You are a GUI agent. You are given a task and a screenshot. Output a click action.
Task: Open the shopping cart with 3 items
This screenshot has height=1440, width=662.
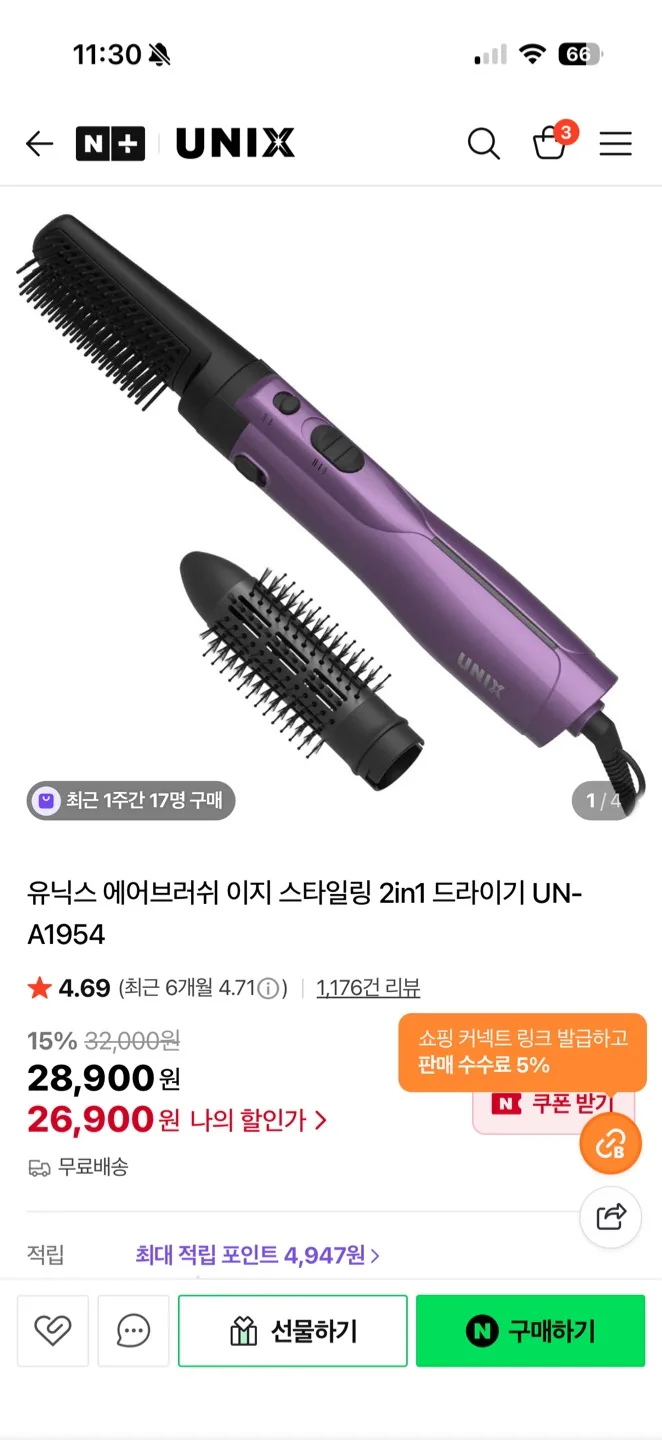pyautogui.click(x=550, y=144)
